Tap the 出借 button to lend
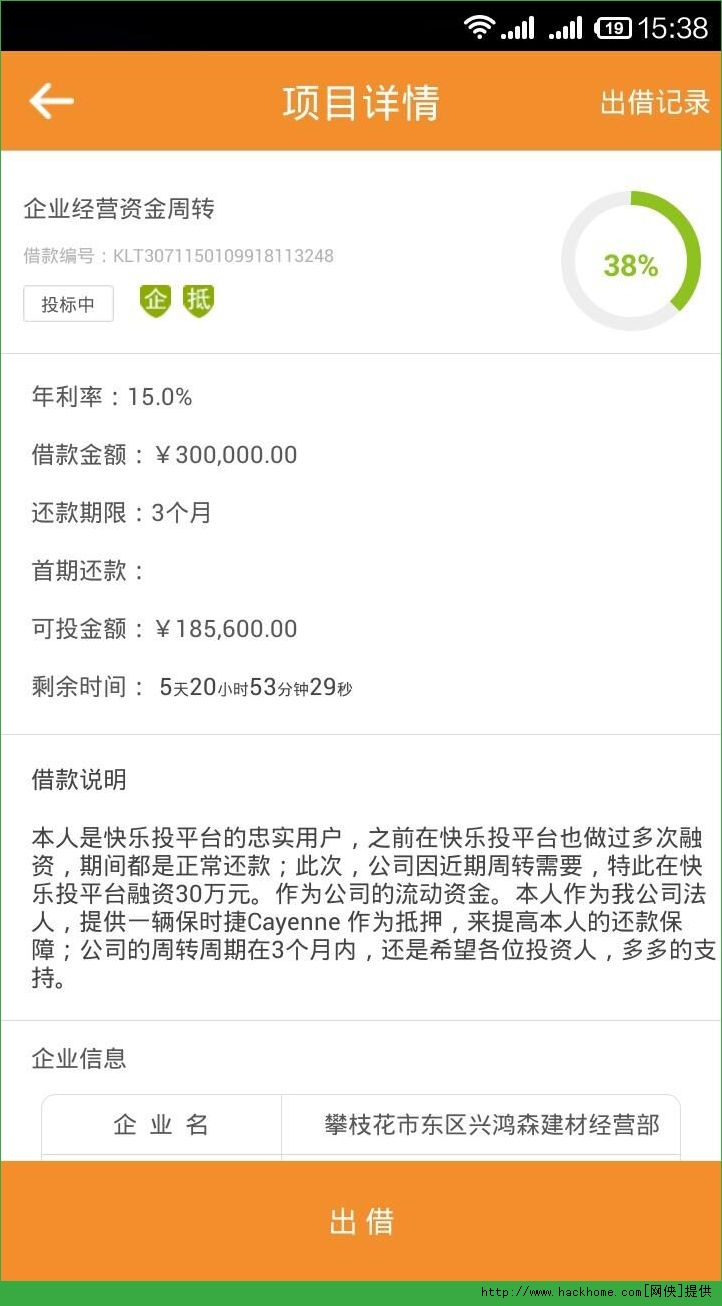This screenshot has height=1306, width=722. click(x=361, y=1220)
